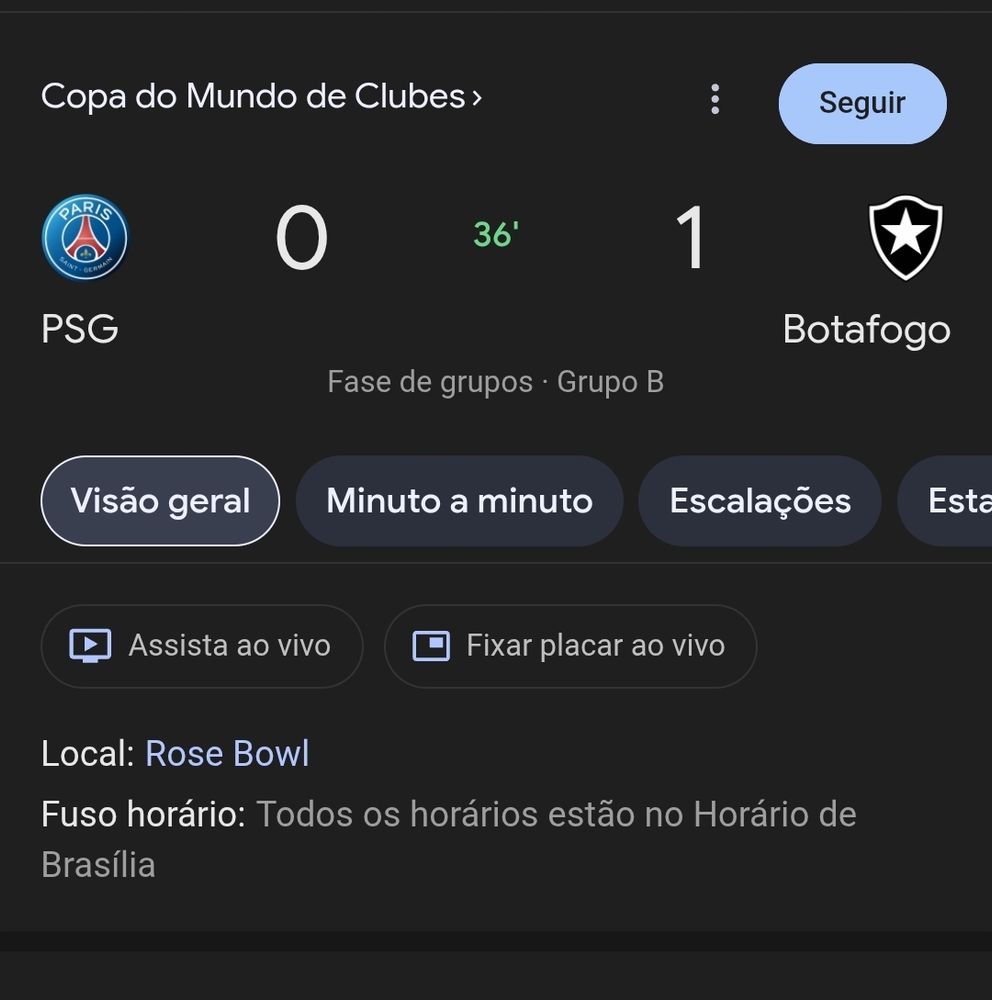Switch to Minuto a minuto tab
This screenshot has width=992, height=1000.
459,501
